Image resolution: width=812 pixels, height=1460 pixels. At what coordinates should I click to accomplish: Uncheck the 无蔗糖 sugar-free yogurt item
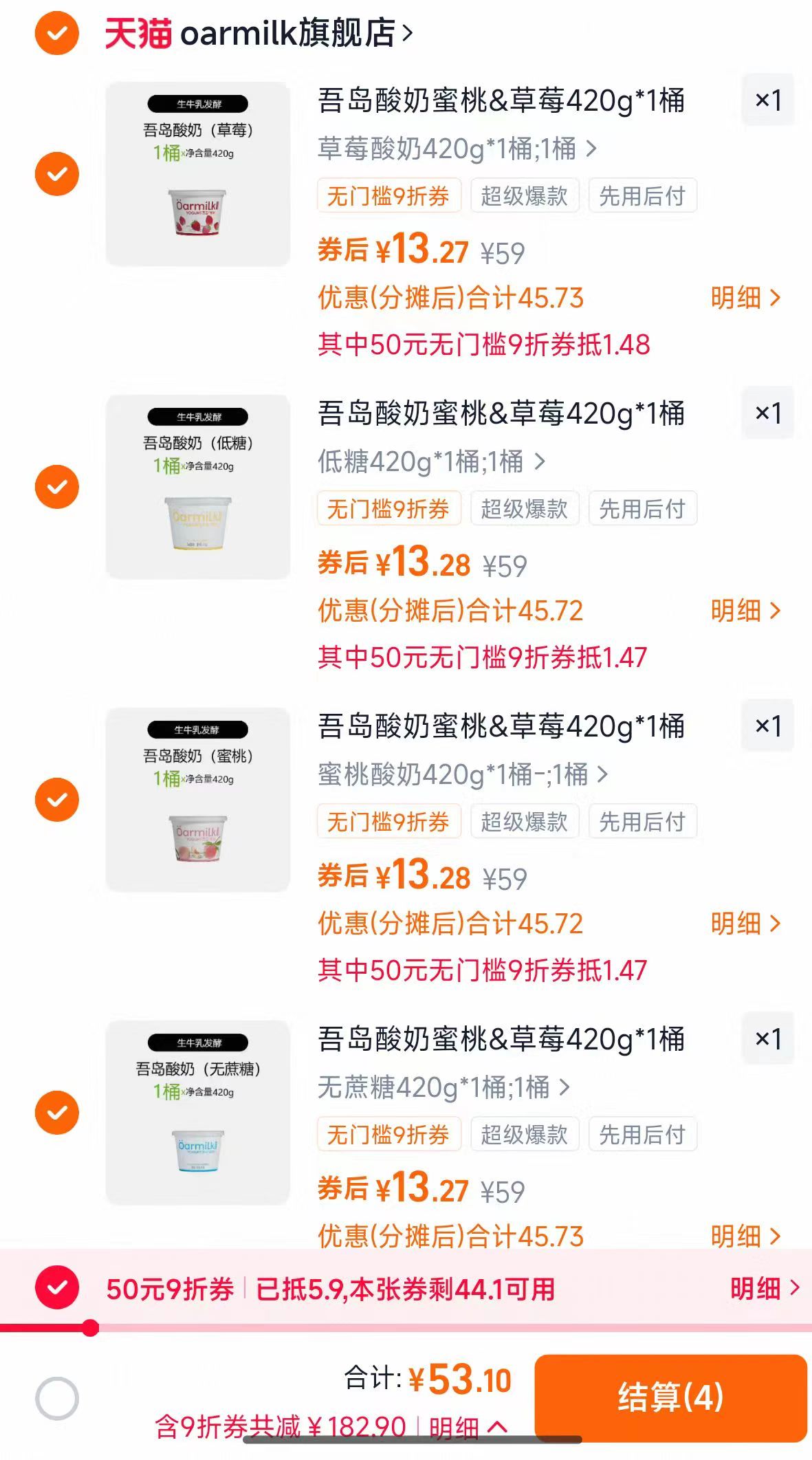[56, 1112]
